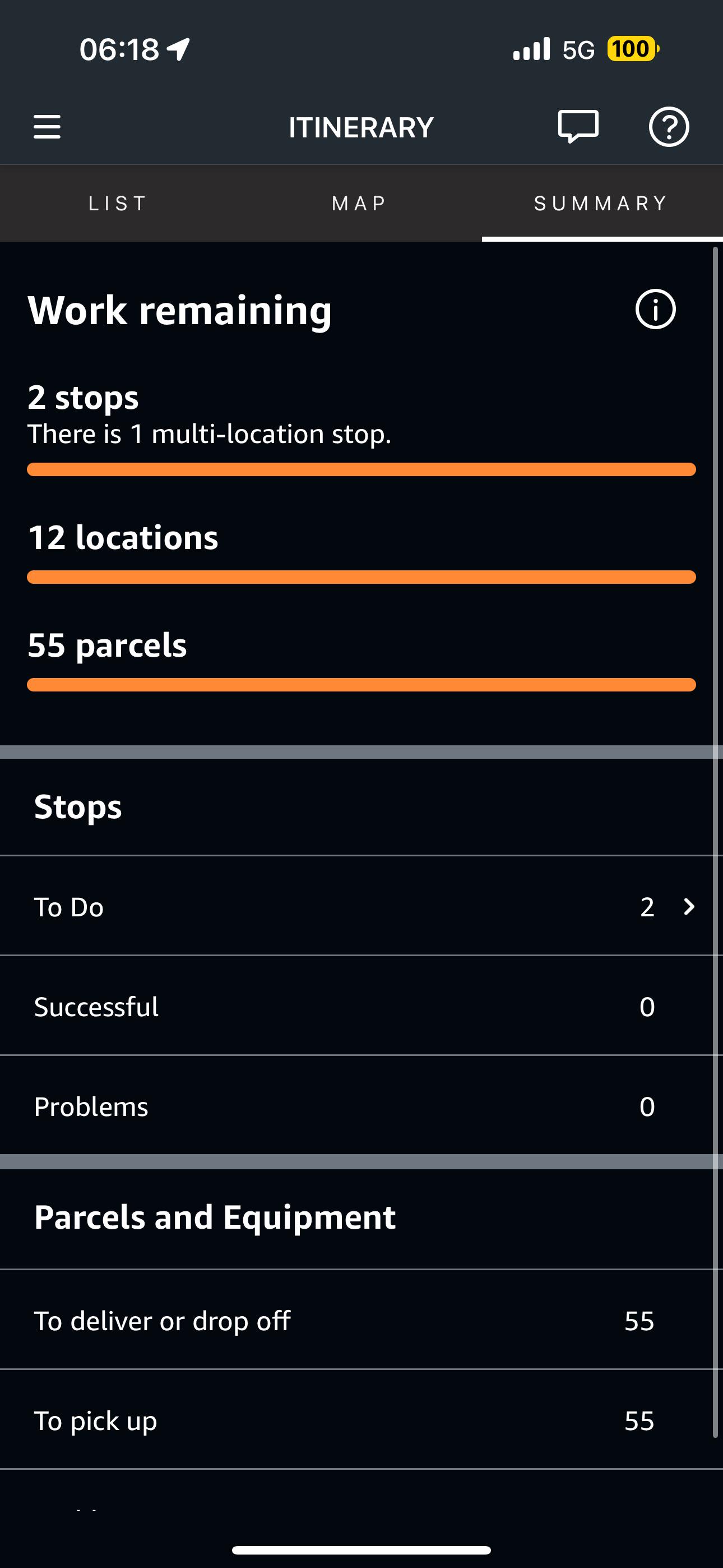Tap the Work remaining info icon

[x=655, y=310]
